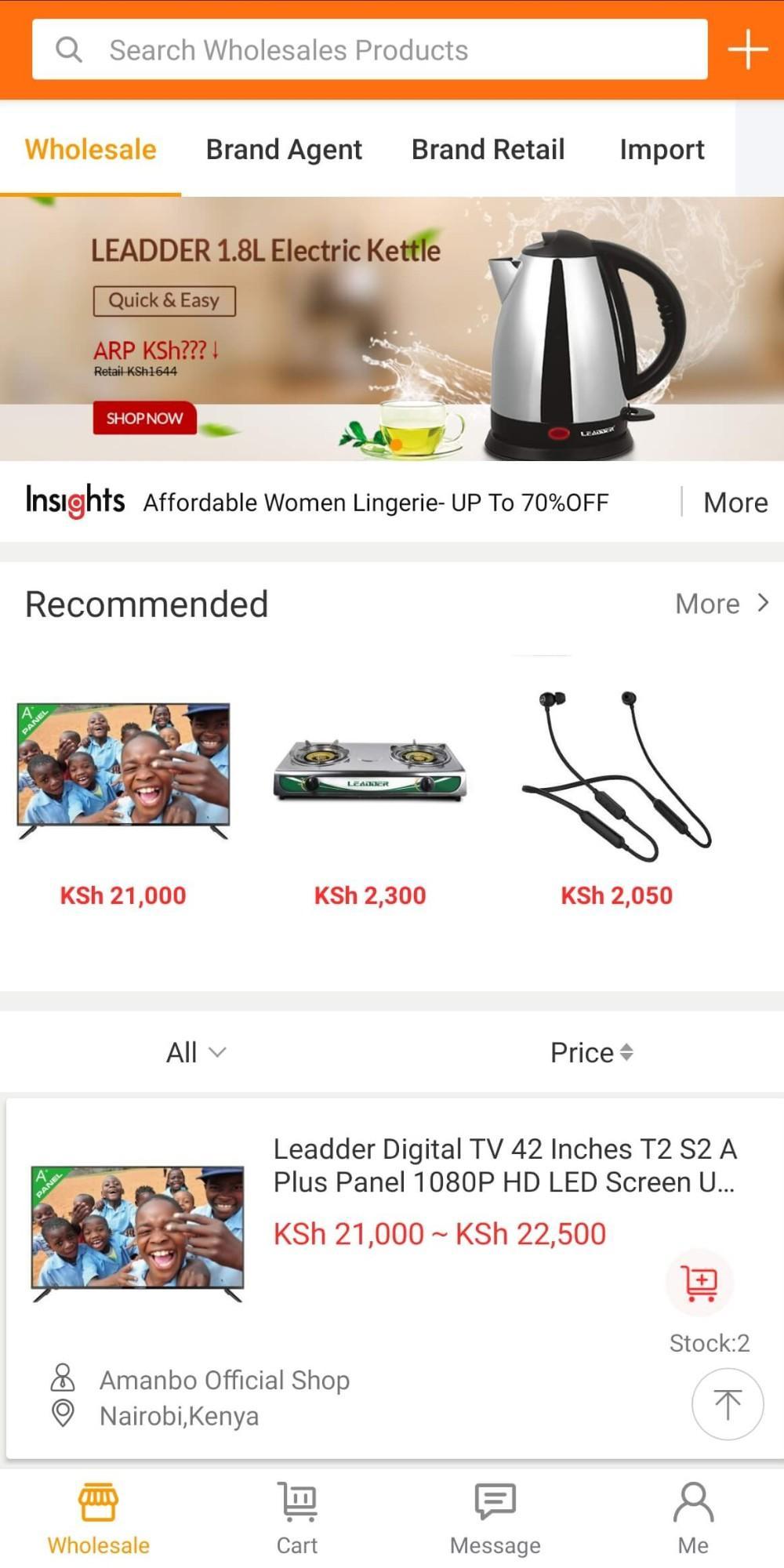Viewport: 784px width, 1568px height.
Task: Tap the back-to-top arrow button
Action: pos(727,1404)
